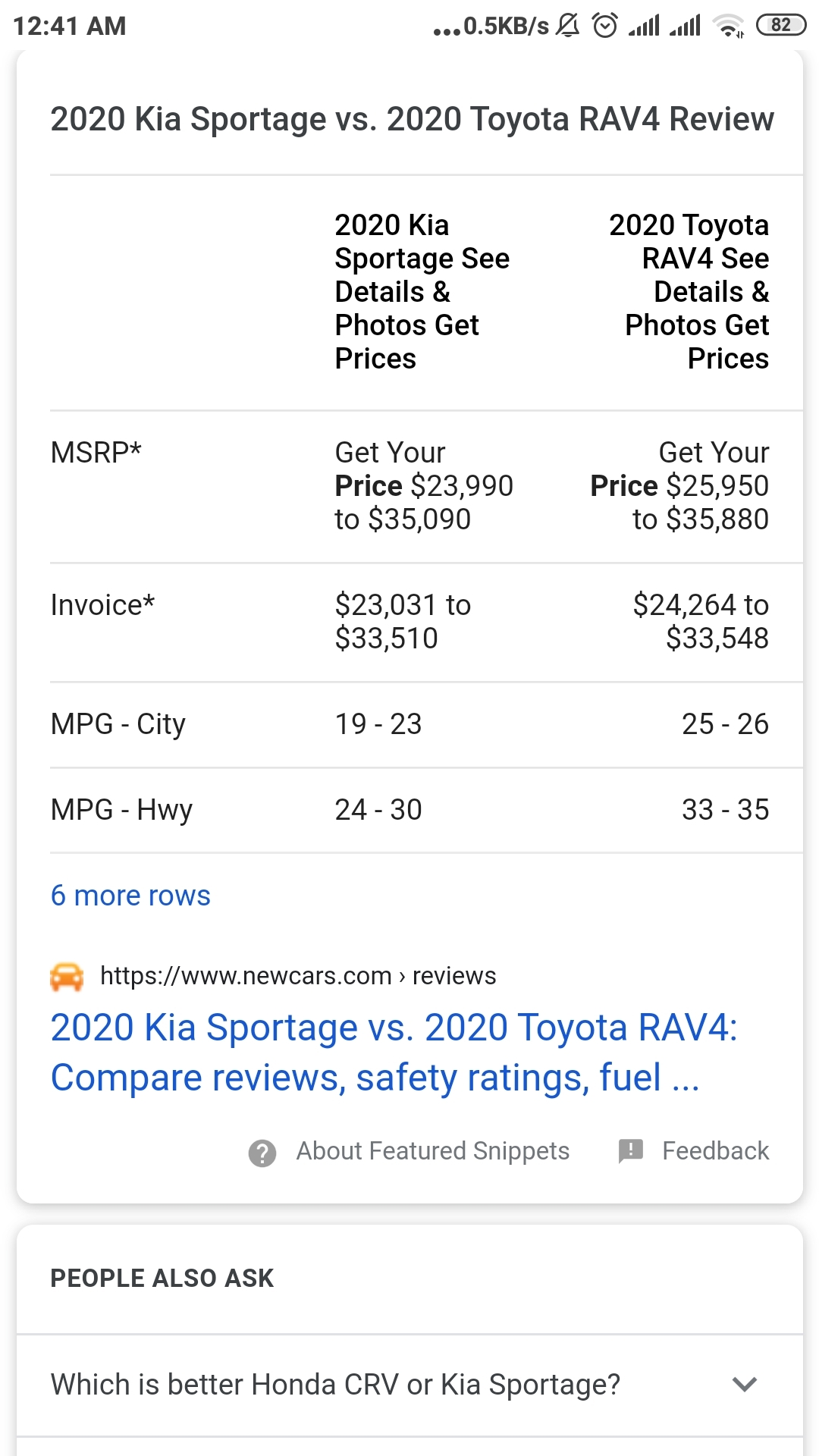Expand Which is better Honda CRV or Kia Sportage
This screenshot has height=1456, width=819.
pyautogui.click(x=409, y=1385)
